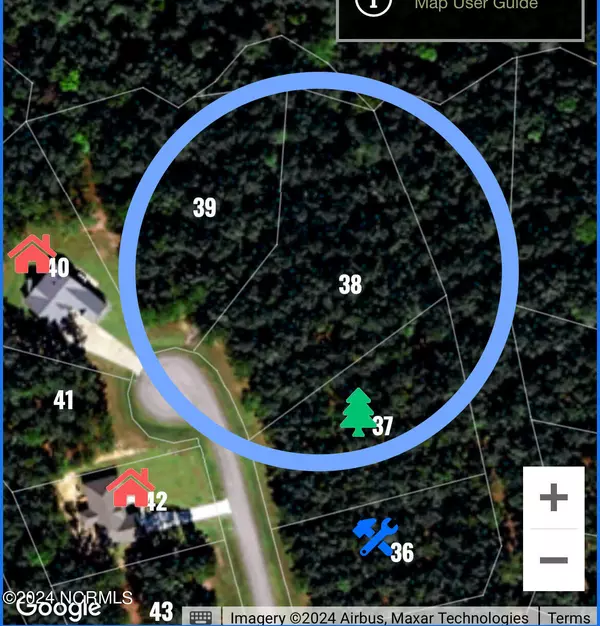Open the Map User Guide
Viewport: 600px width, 626px height.
pyautogui.click(x=460, y=8)
